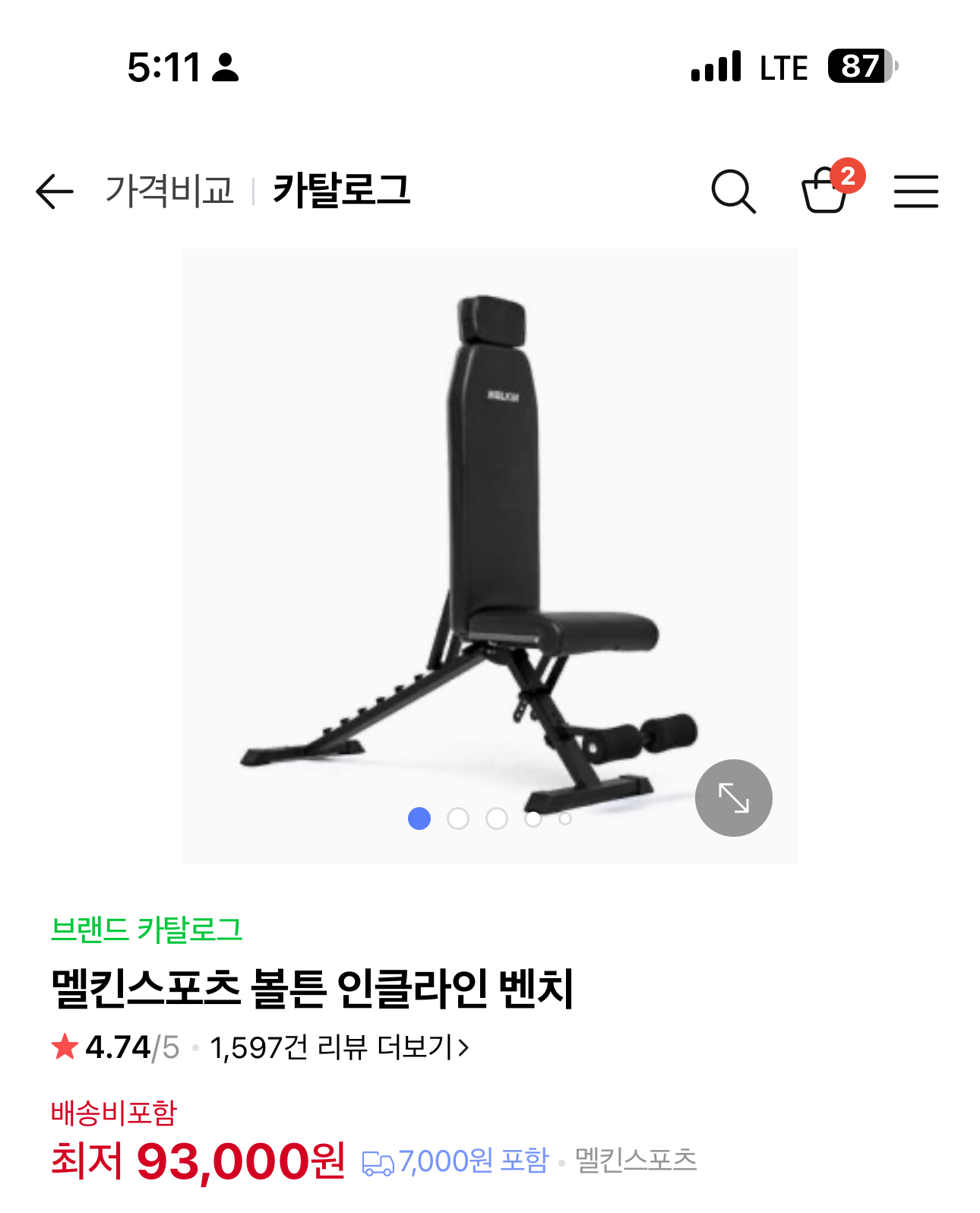Viewport: 980px width, 1213px height.
Task: Select the second image page dot
Action: click(458, 819)
